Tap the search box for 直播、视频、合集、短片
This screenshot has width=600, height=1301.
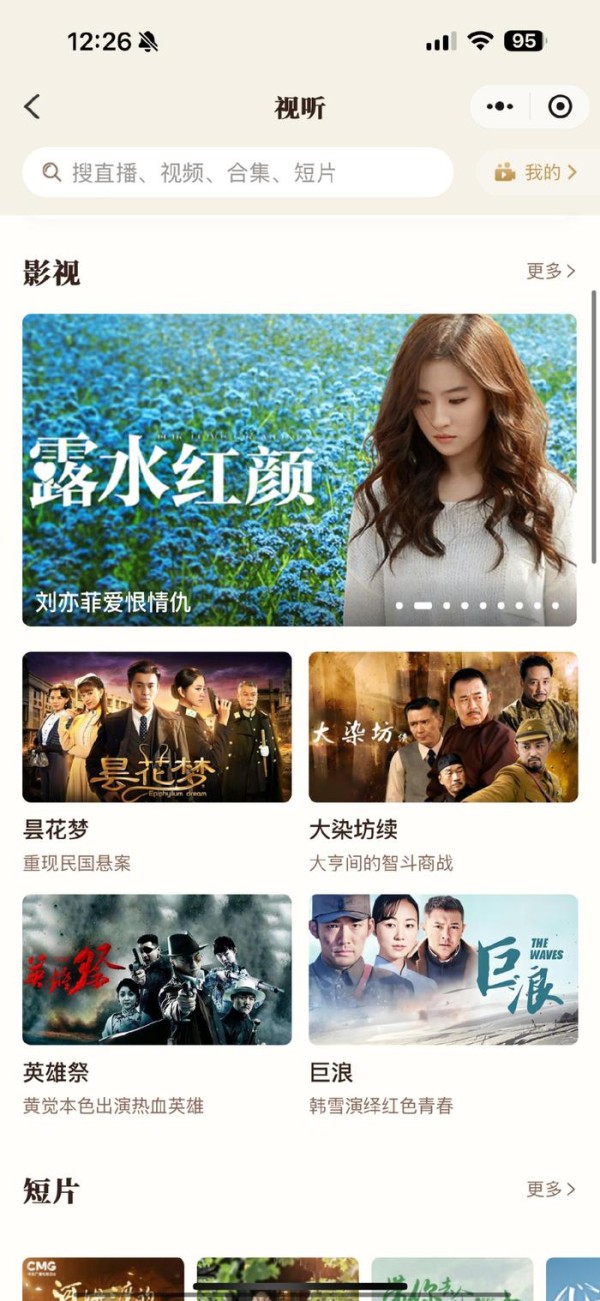point(238,173)
